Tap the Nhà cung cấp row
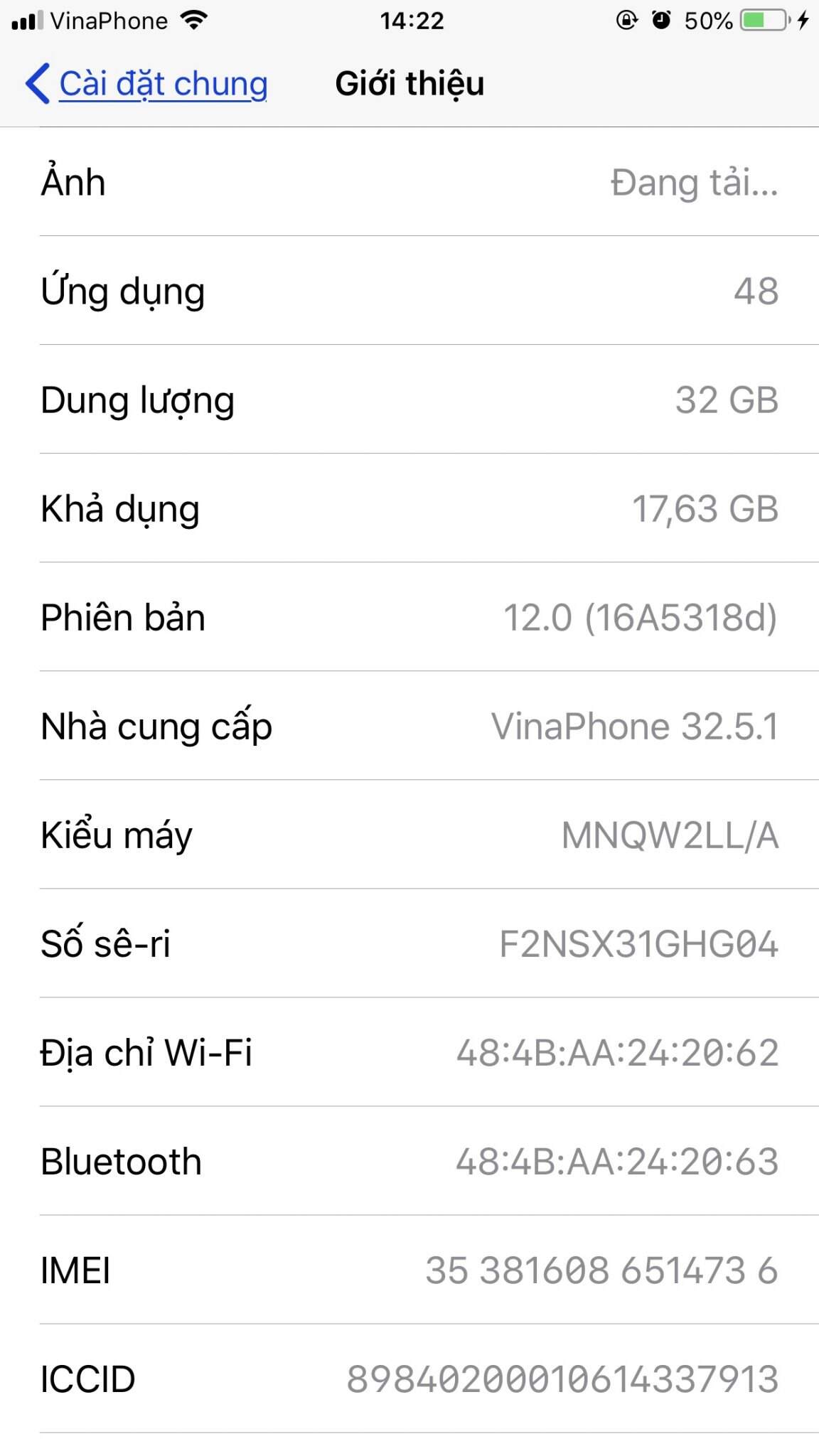Viewport: 819px width, 1456px height. (409, 726)
